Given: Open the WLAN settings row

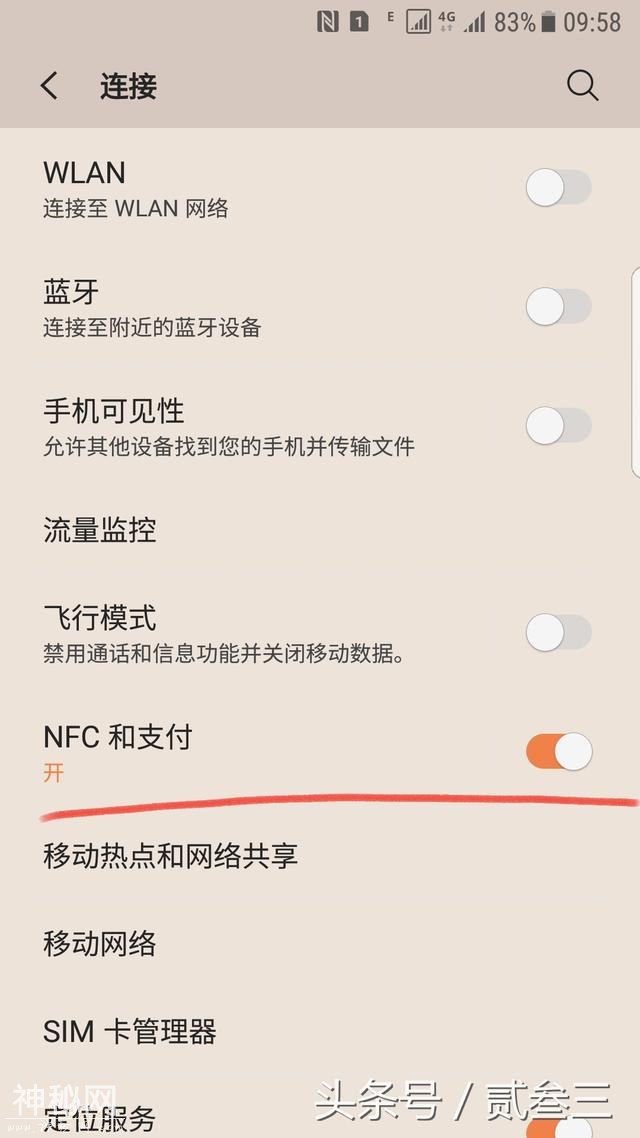Looking at the screenshot, I should (x=200, y=188).
